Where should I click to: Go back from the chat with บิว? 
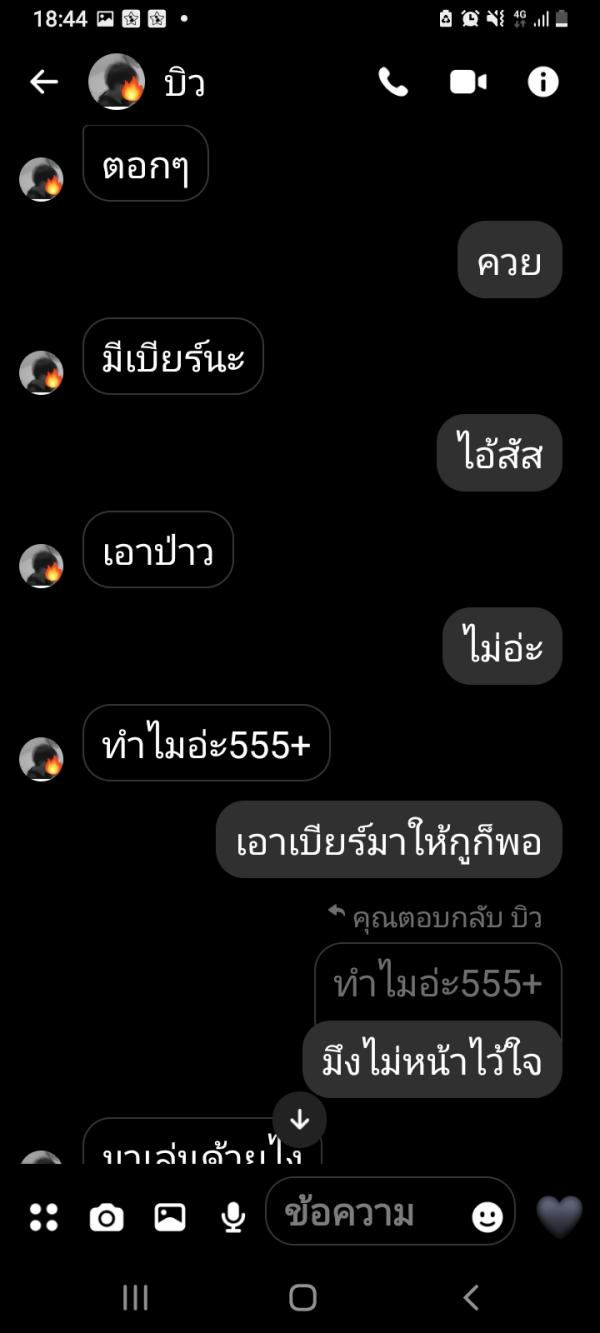point(44,82)
